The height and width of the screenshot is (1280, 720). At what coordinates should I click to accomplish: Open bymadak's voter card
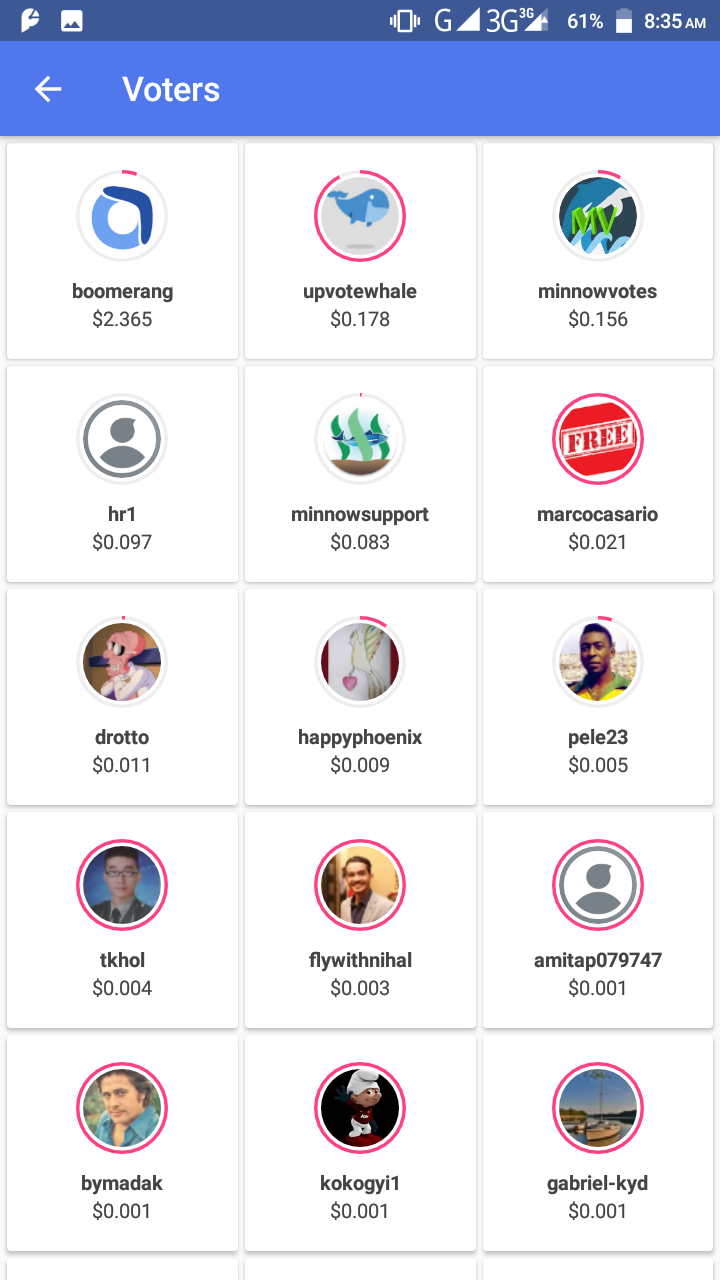click(122, 1143)
